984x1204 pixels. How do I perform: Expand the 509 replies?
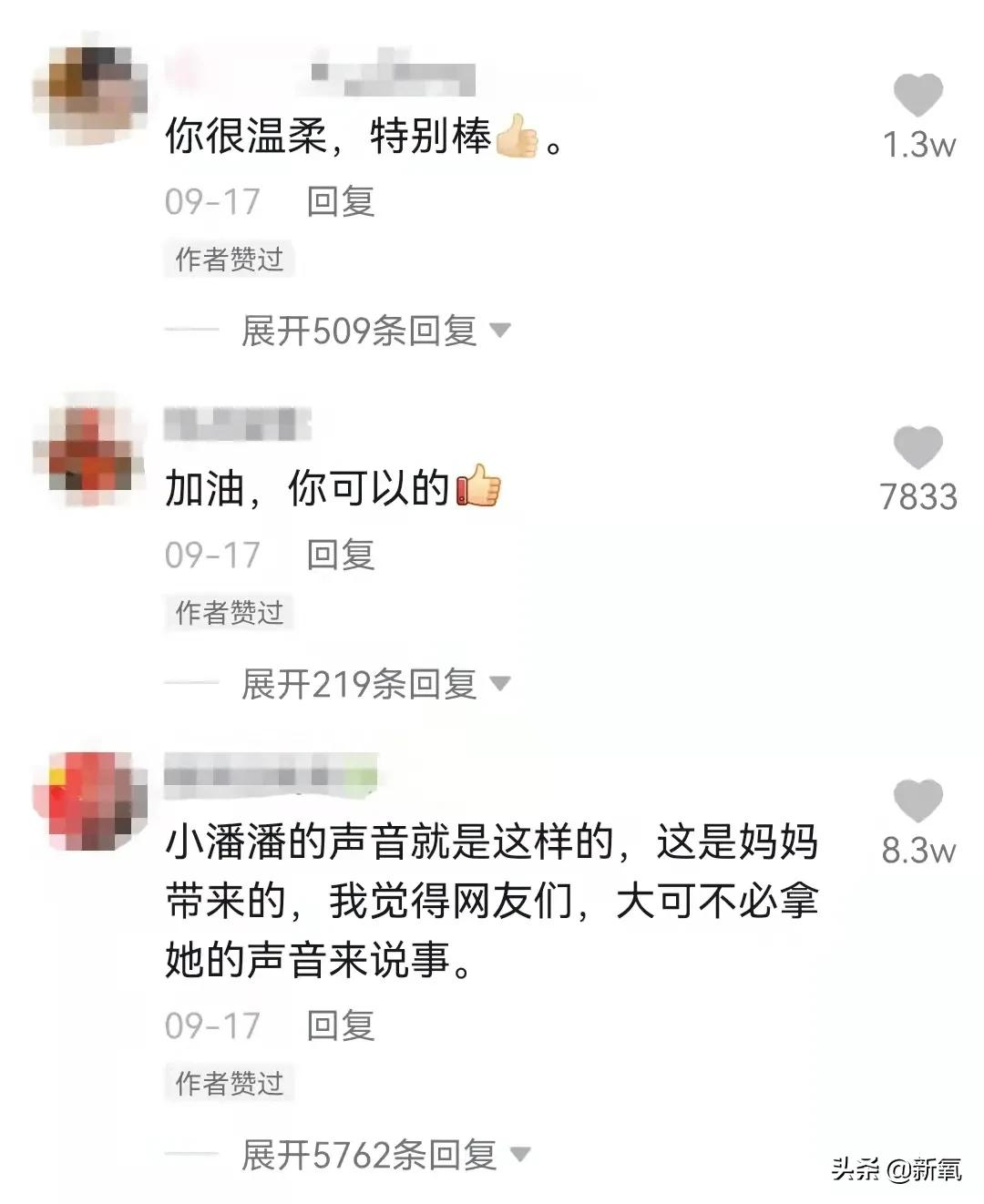(x=374, y=331)
